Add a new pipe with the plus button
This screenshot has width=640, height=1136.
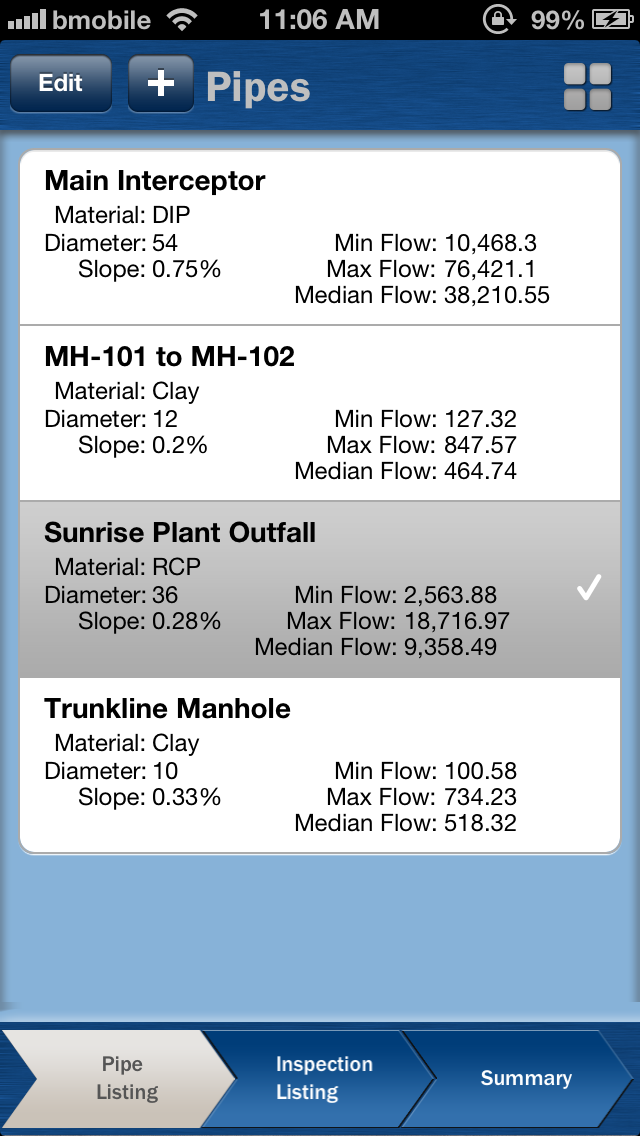(x=161, y=83)
